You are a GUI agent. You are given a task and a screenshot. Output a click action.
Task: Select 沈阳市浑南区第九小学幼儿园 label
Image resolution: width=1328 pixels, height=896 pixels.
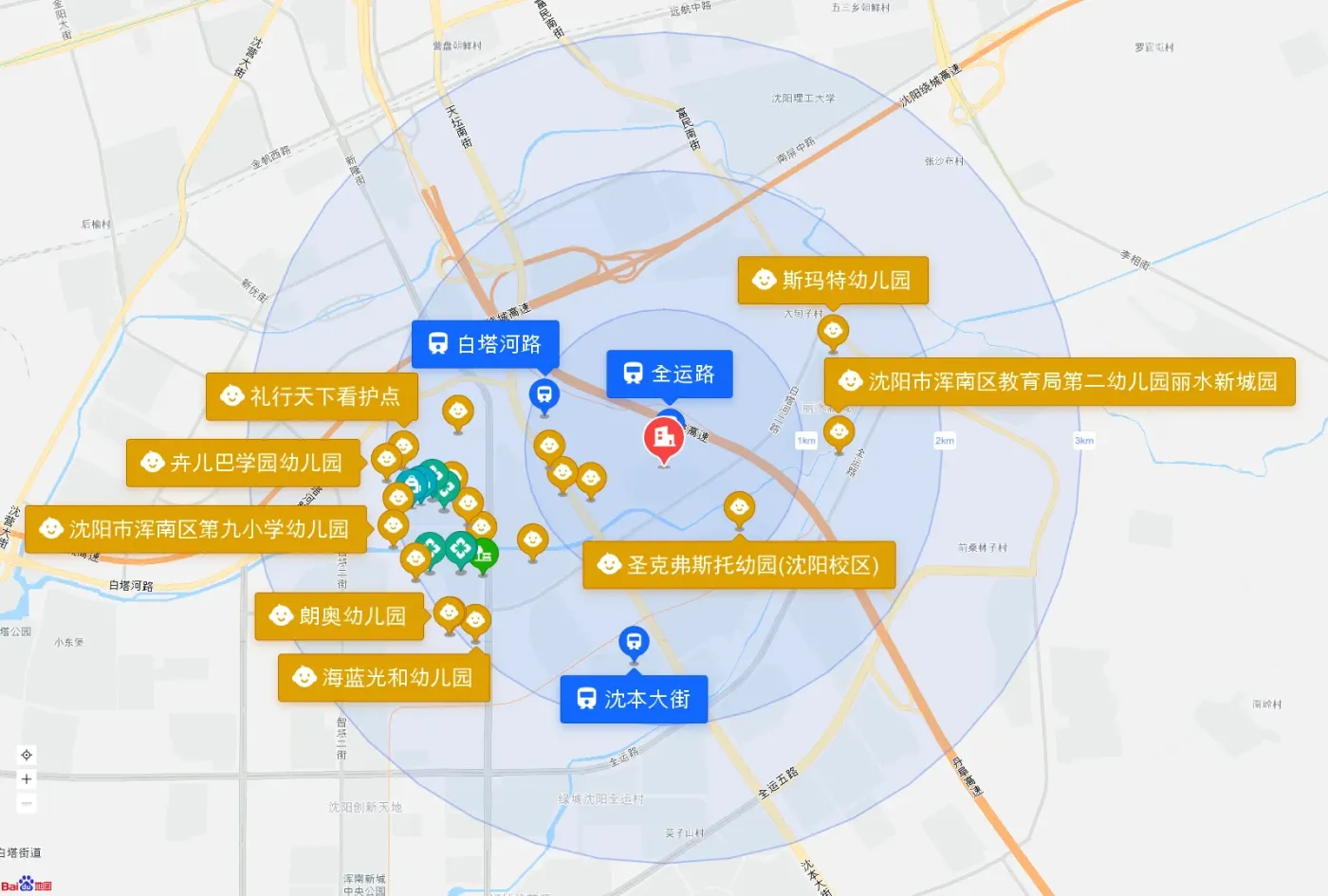pyautogui.click(x=196, y=529)
